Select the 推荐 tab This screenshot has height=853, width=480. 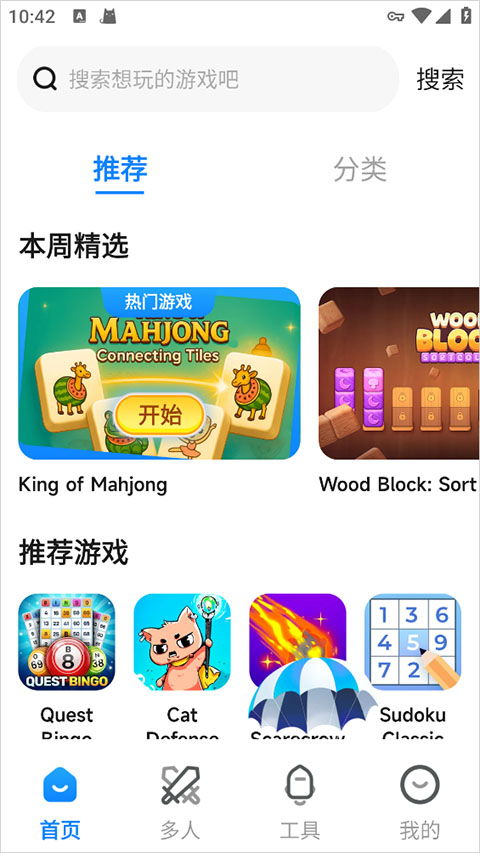120,169
